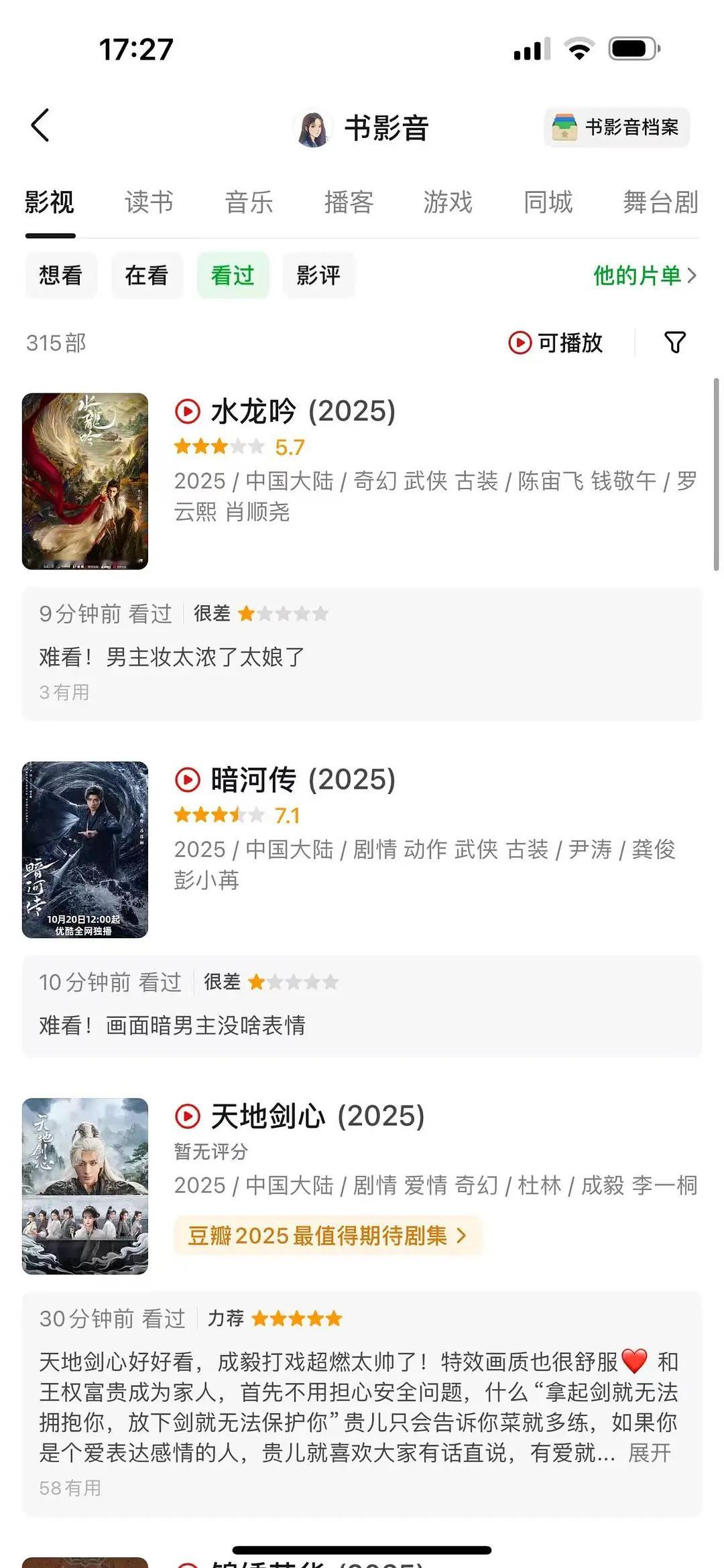The image size is (724, 1568).
Task: Click the play icon beside 天地剑心
Action: 188,1116
